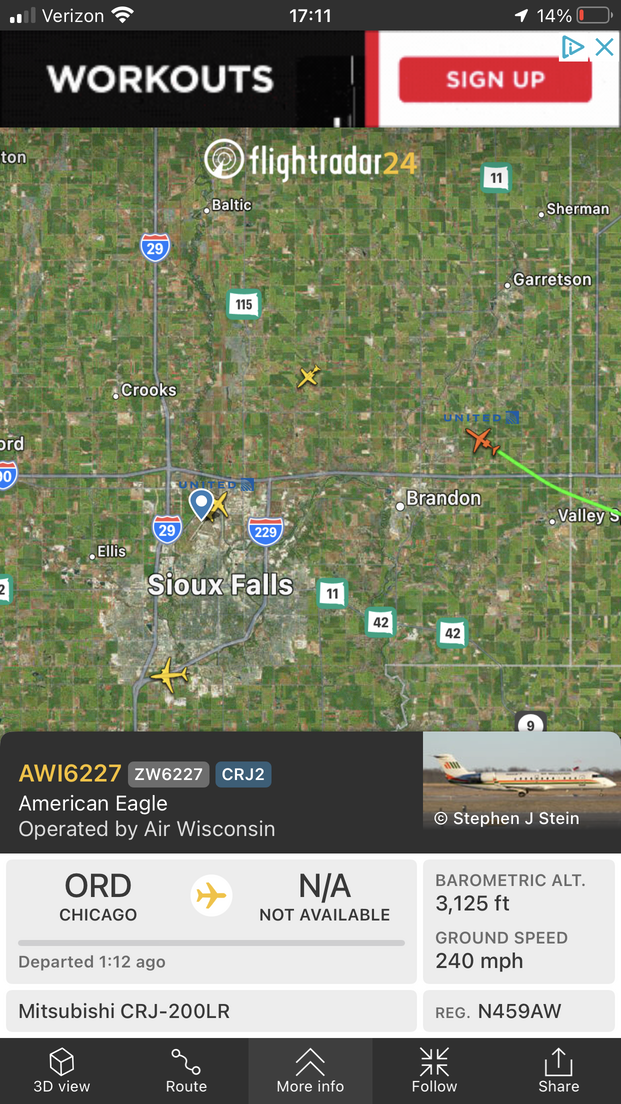Tap the blue airport pin at Sioux Falls
621x1104 pixels.
coord(201,503)
